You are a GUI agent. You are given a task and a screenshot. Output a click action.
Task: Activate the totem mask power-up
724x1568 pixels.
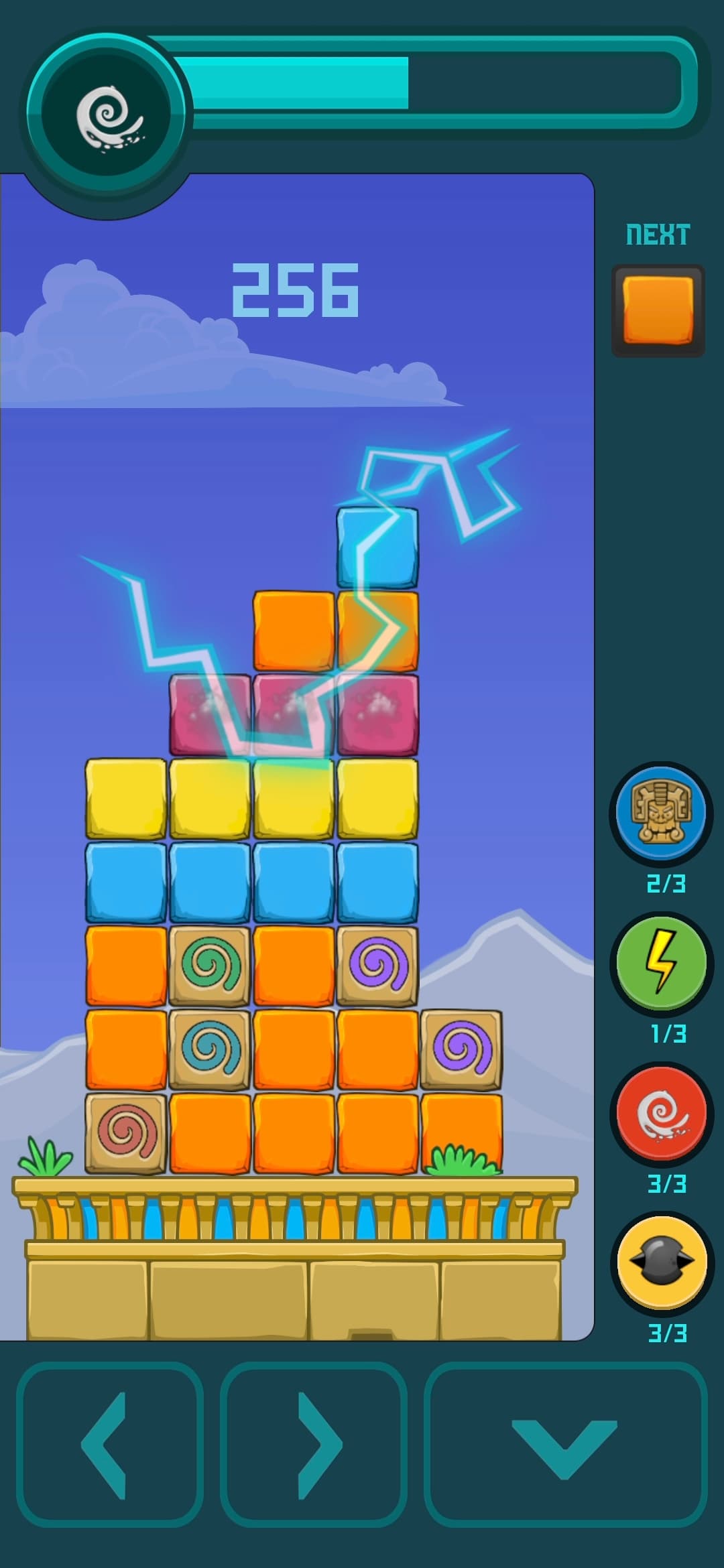point(661,813)
